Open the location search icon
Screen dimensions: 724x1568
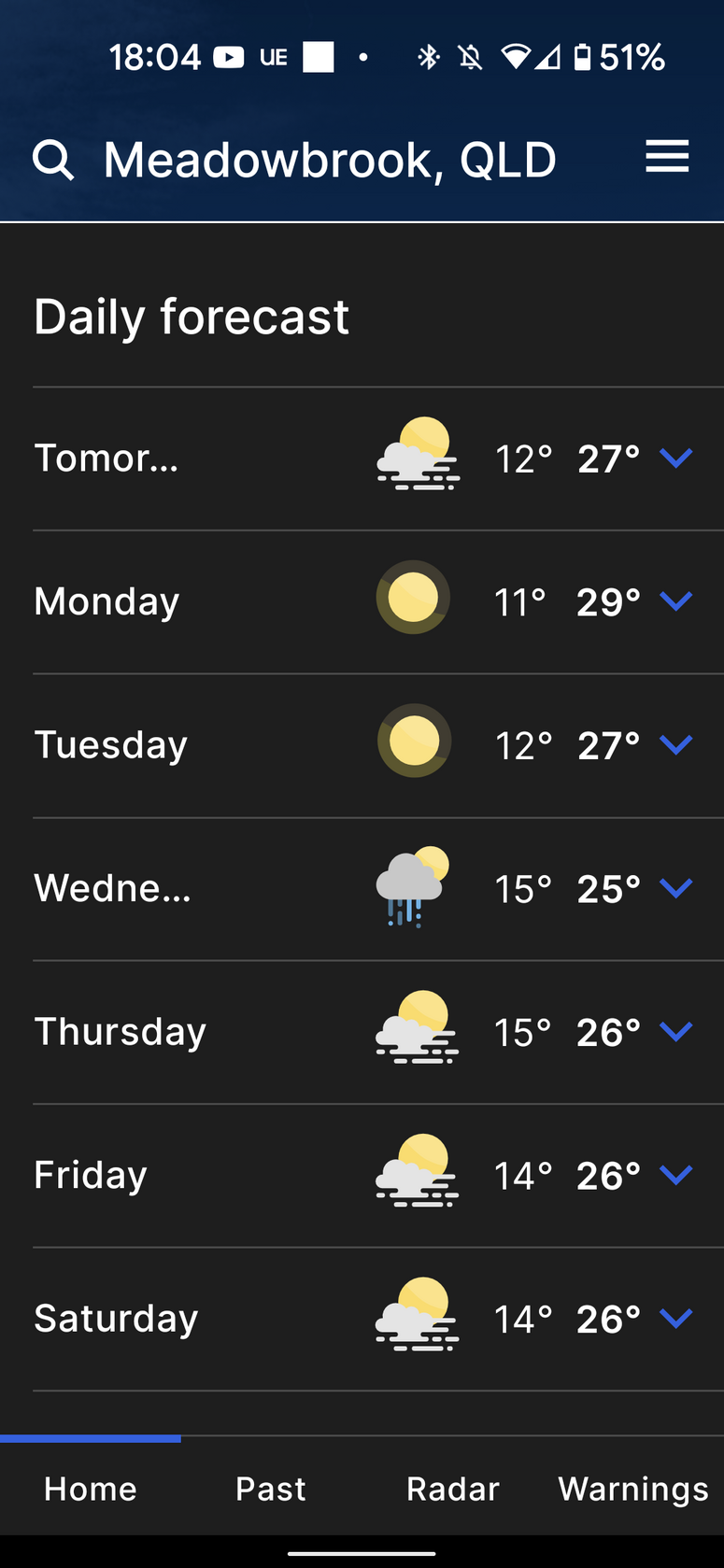point(53,161)
